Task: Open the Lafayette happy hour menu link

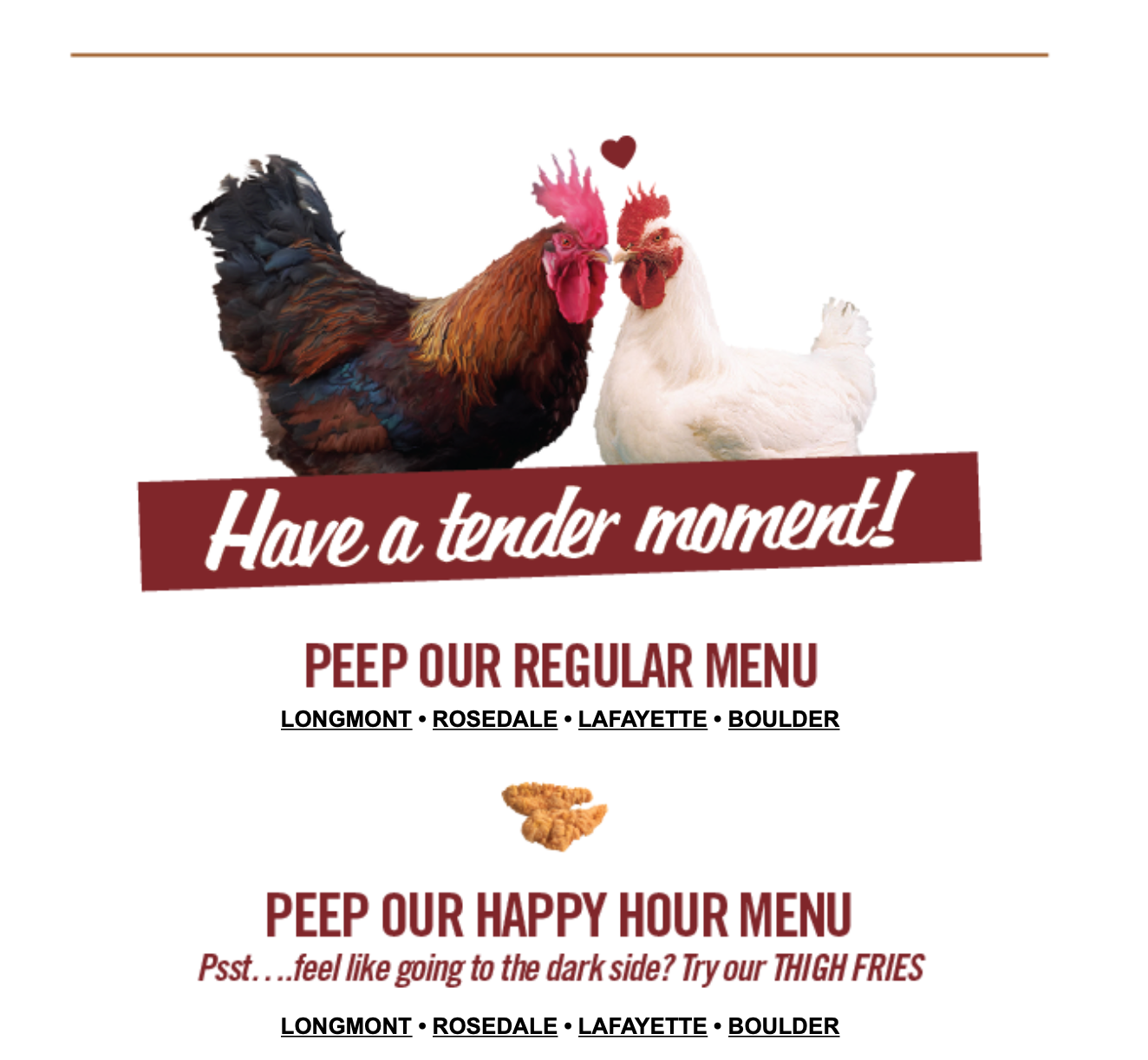Action: click(642, 1026)
